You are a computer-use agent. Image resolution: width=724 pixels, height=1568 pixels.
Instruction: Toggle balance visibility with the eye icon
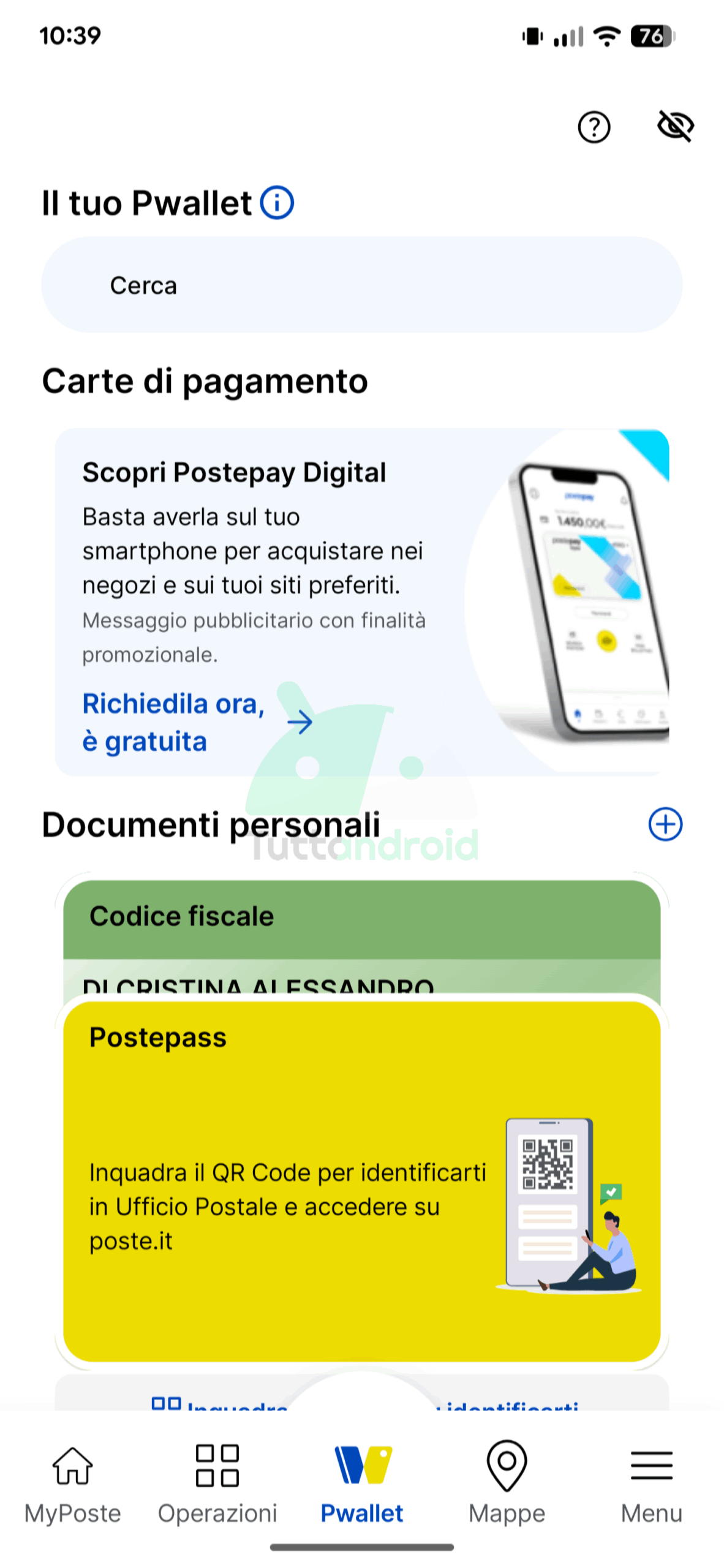(675, 126)
